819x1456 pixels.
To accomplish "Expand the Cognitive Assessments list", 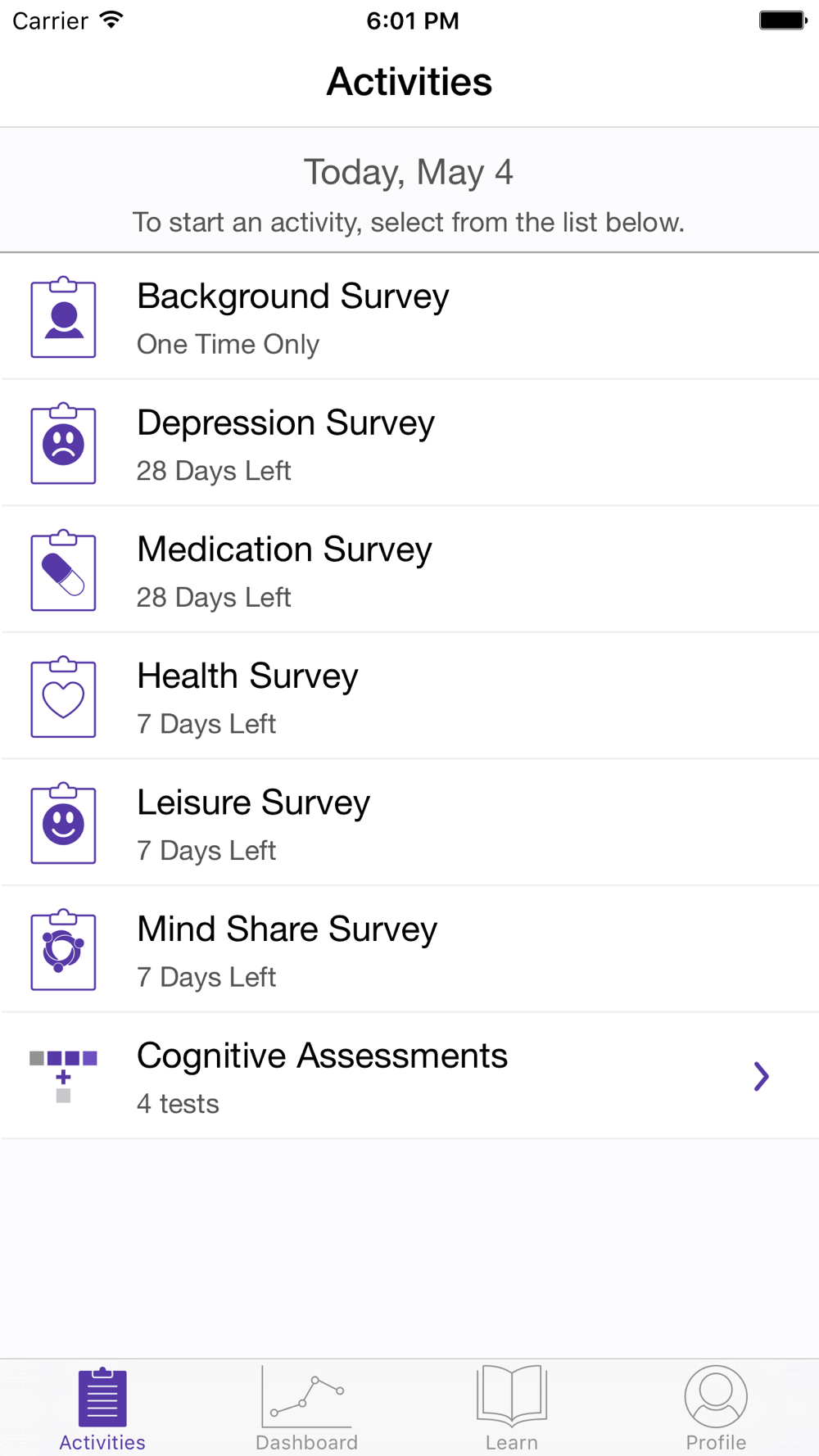I will coord(409,1076).
